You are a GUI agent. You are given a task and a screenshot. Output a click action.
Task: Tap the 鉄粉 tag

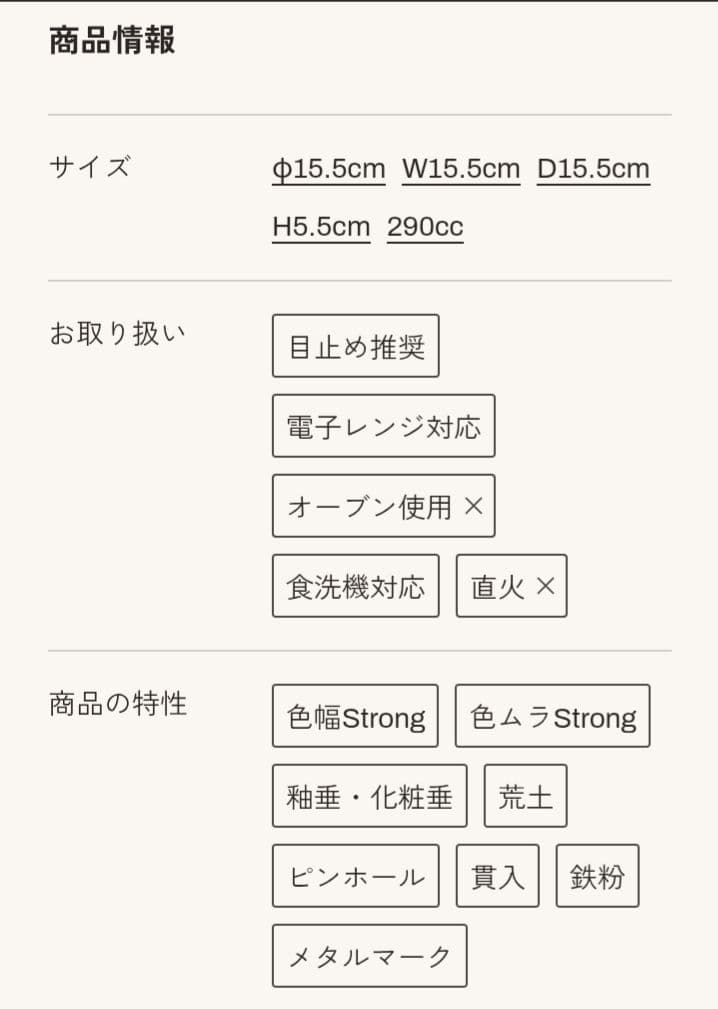pyautogui.click(x=597, y=877)
